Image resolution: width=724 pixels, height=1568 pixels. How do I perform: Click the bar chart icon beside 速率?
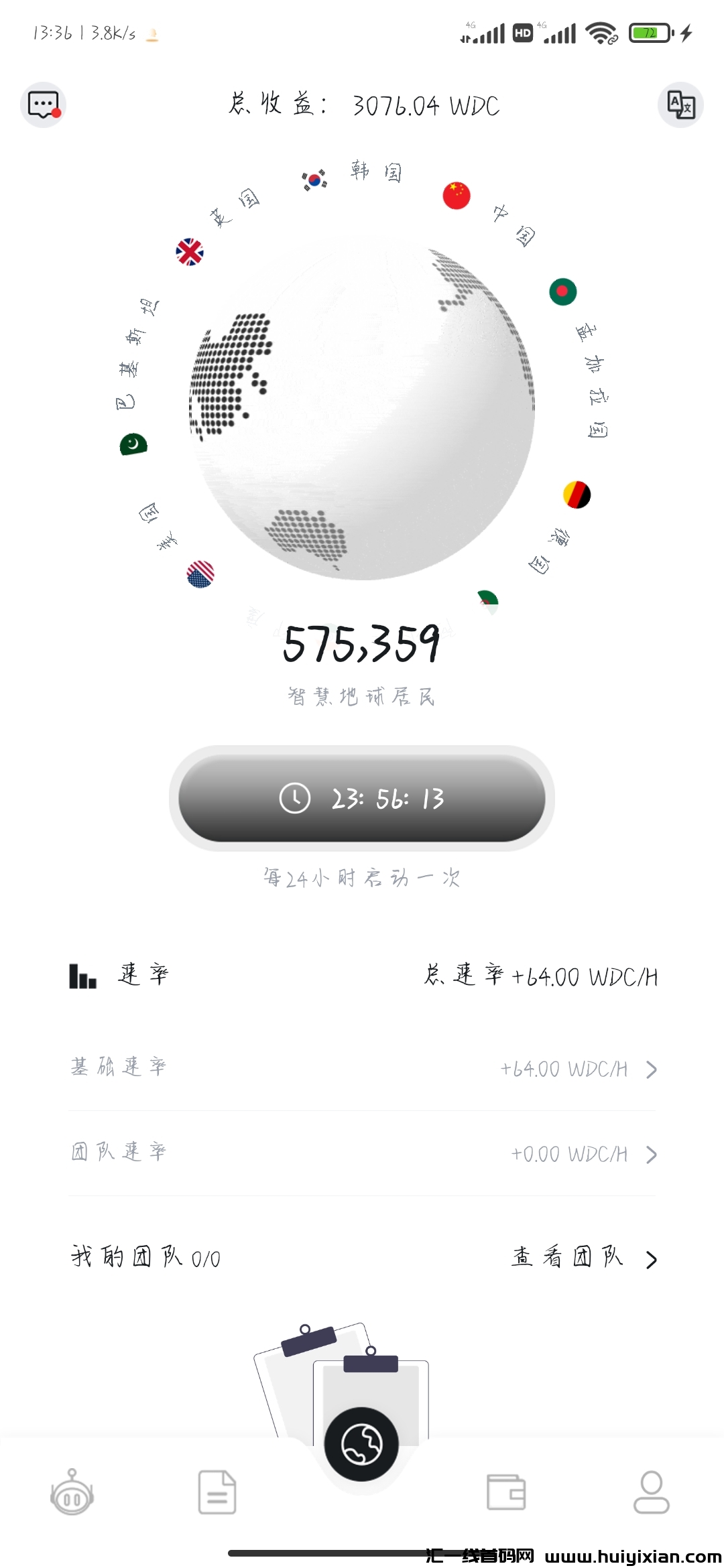pos(82,976)
